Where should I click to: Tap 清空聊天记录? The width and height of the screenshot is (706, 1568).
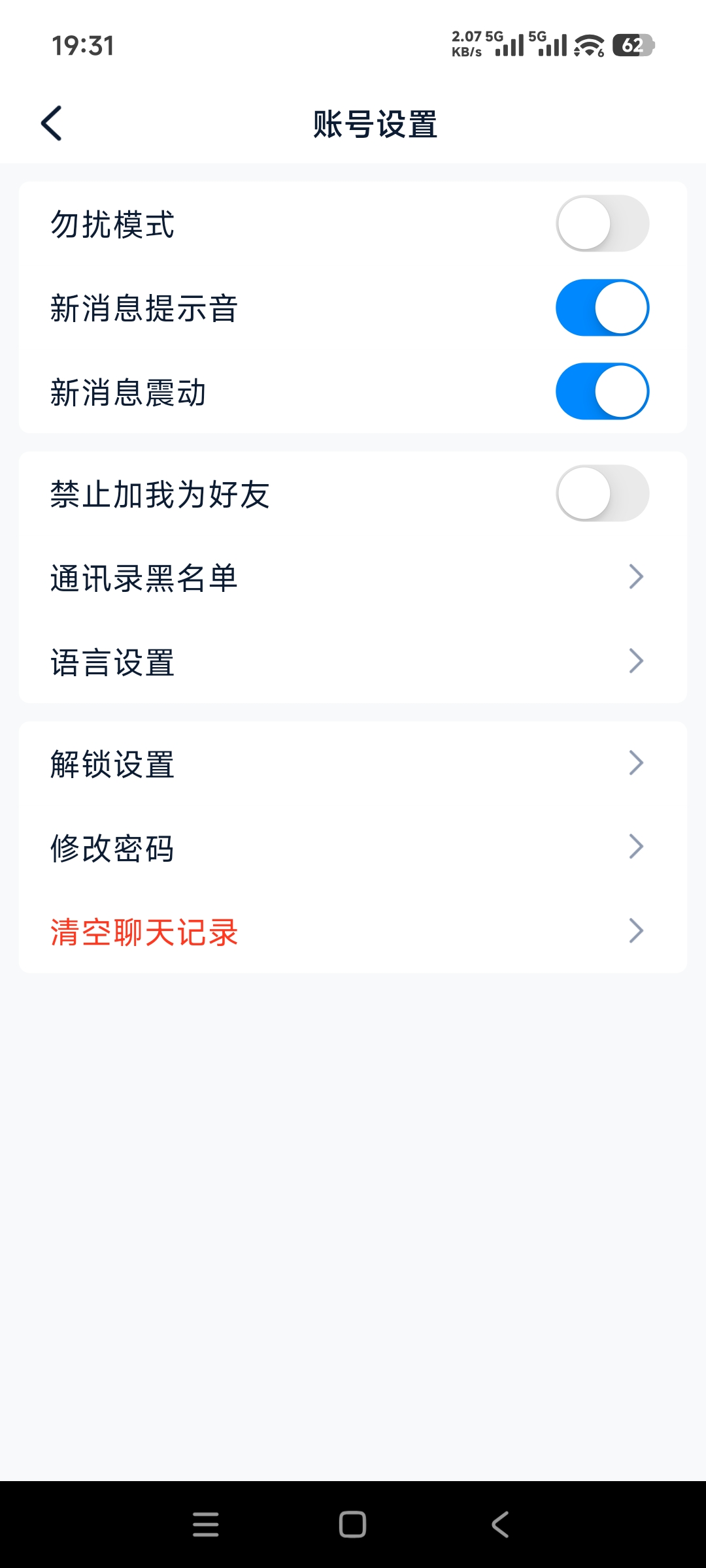(x=353, y=932)
